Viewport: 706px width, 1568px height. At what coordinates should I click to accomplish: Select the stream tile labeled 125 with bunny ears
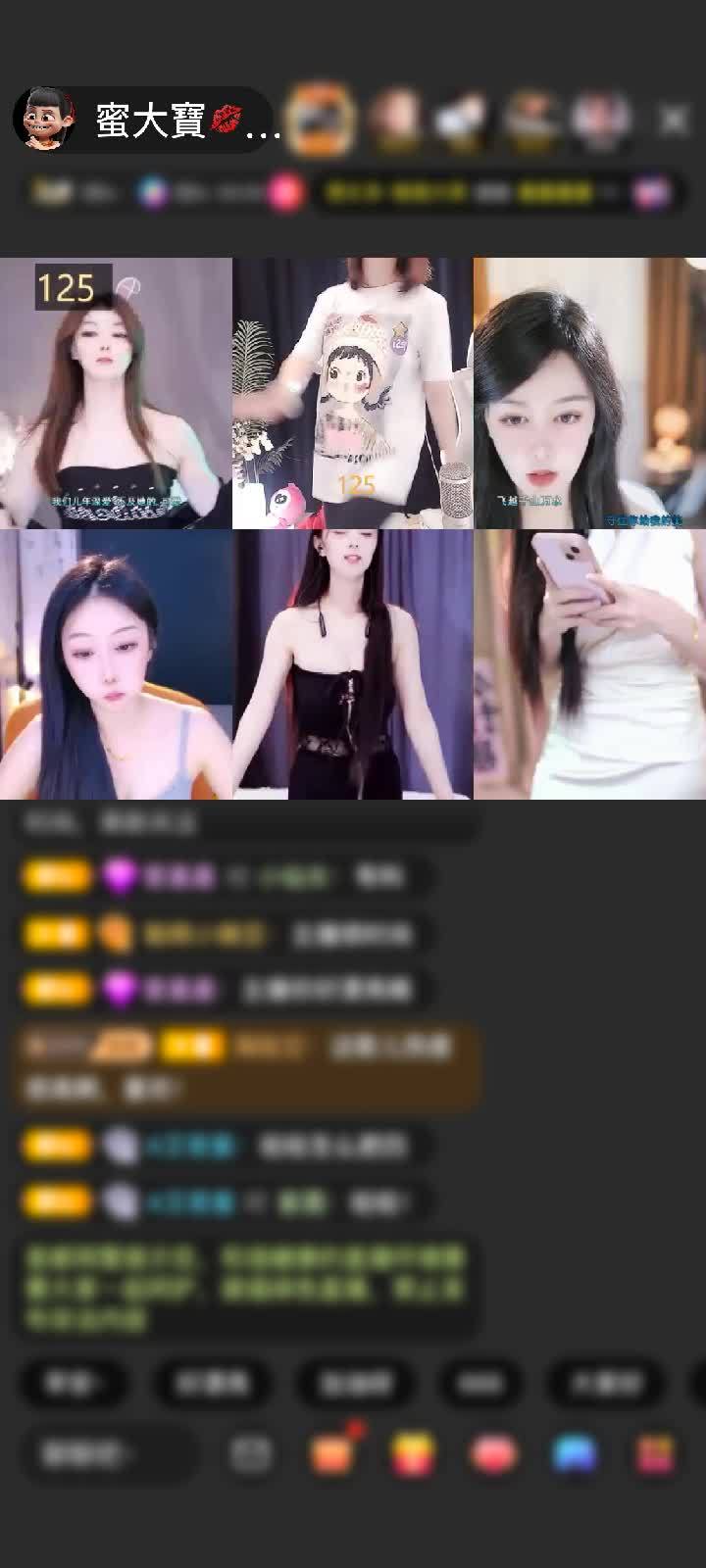[116, 392]
